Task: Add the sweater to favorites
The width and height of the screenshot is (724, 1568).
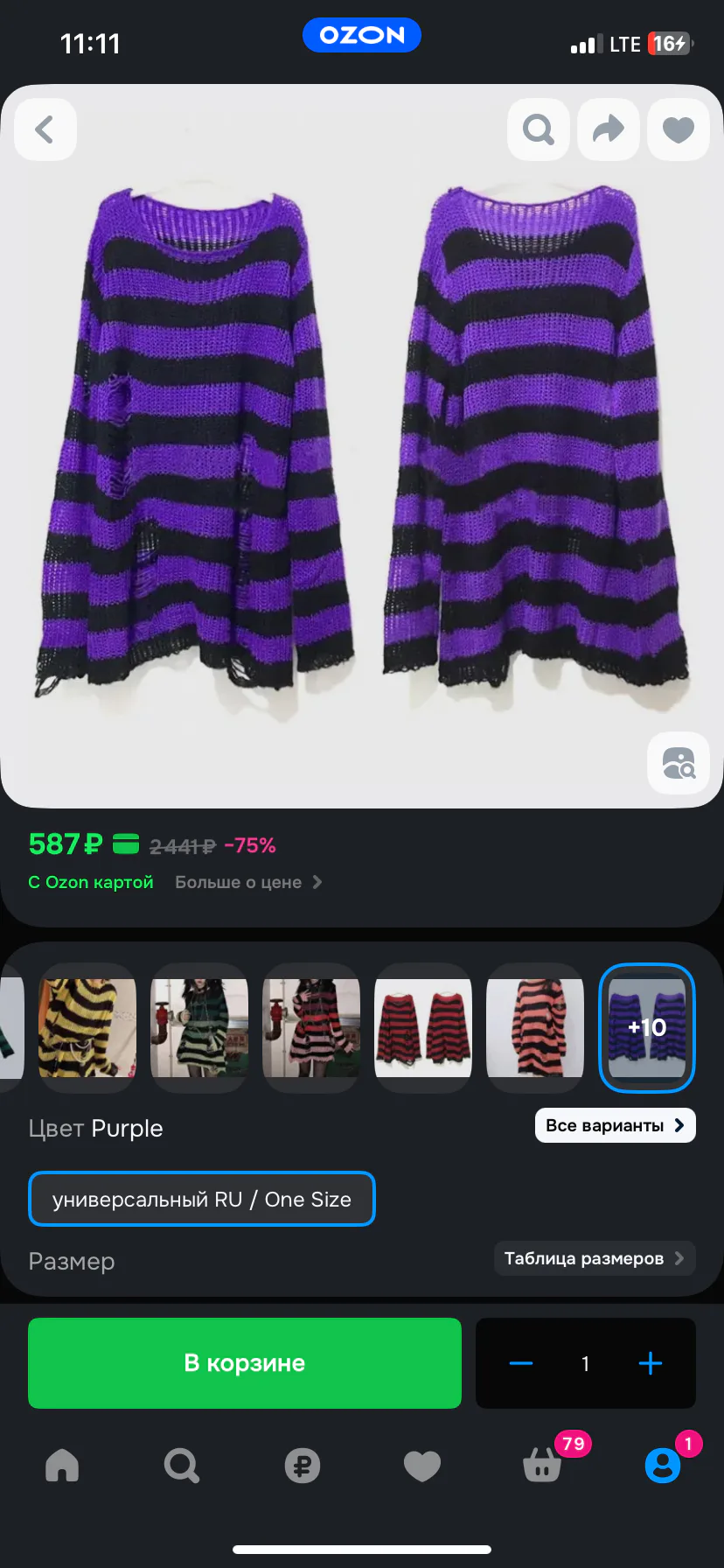Action: point(678,129)
